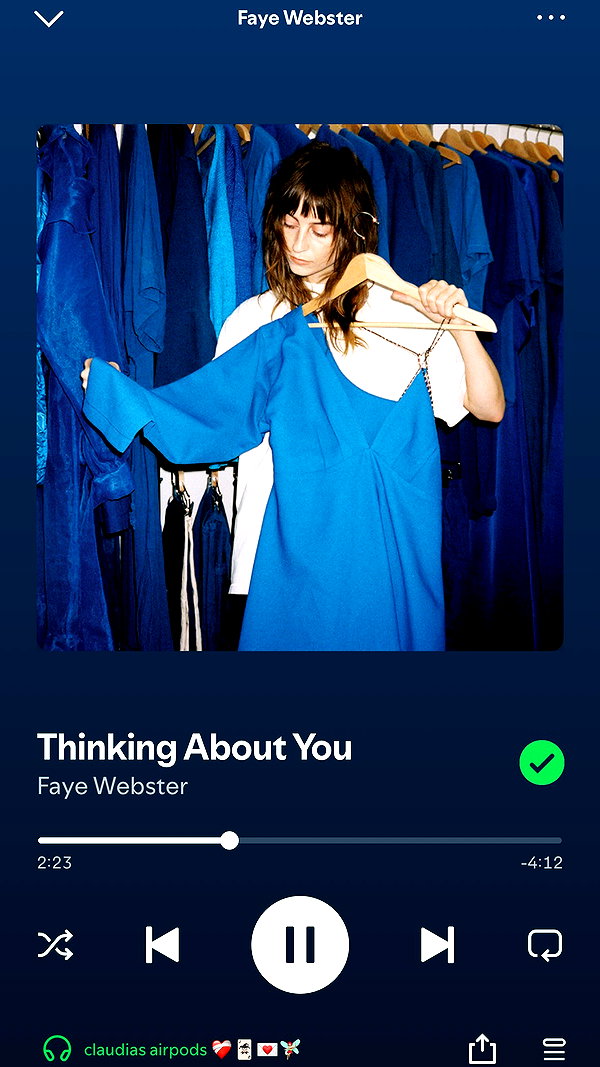This screenshot has width=600, height=1067.
Task: Pause the current song
Action: tap(300, 945)
